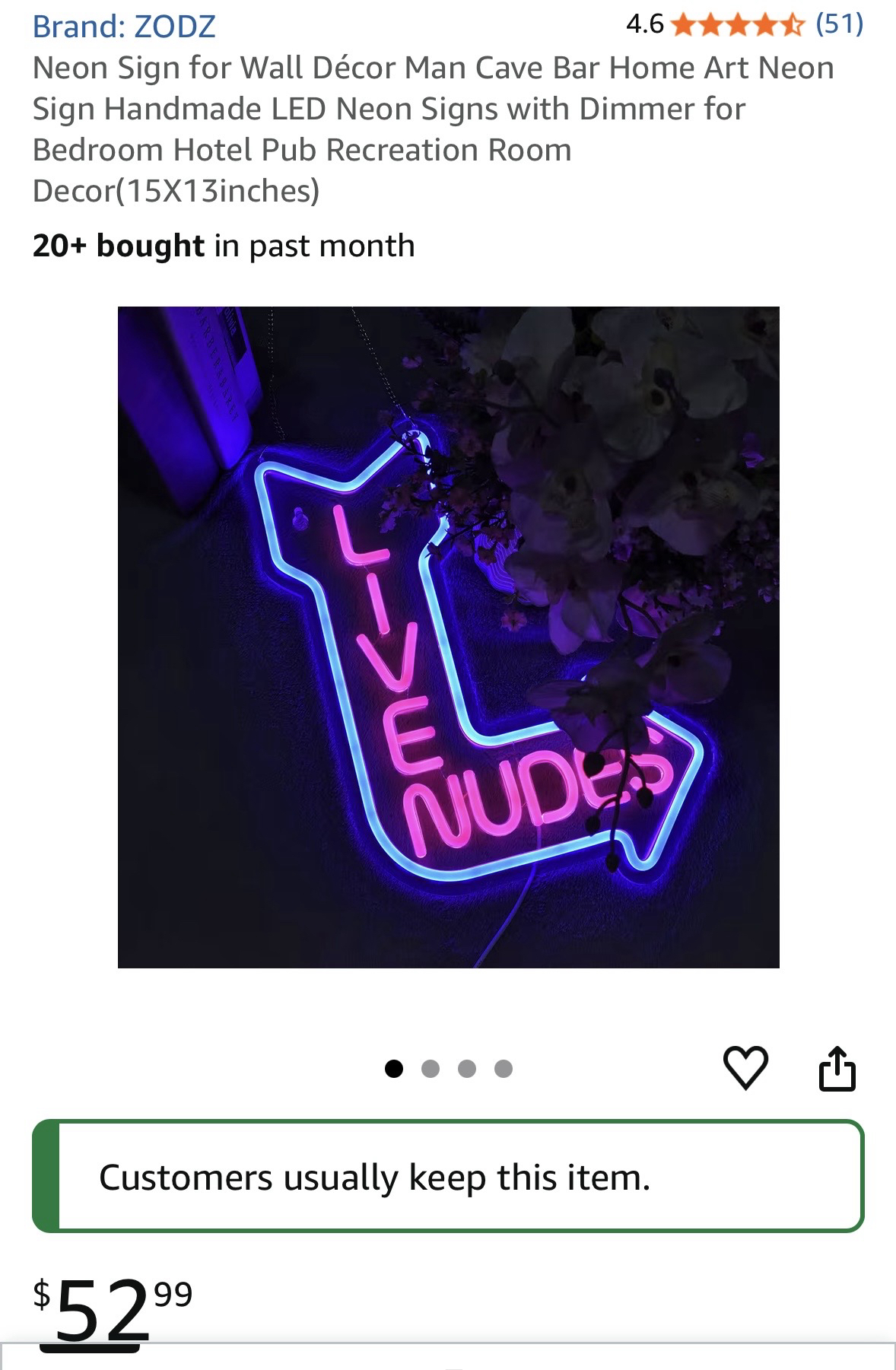The height and width of the screenshot is (1370, 896).
Task: Jump to the second image dot
Action: [x=431, y=1069]
